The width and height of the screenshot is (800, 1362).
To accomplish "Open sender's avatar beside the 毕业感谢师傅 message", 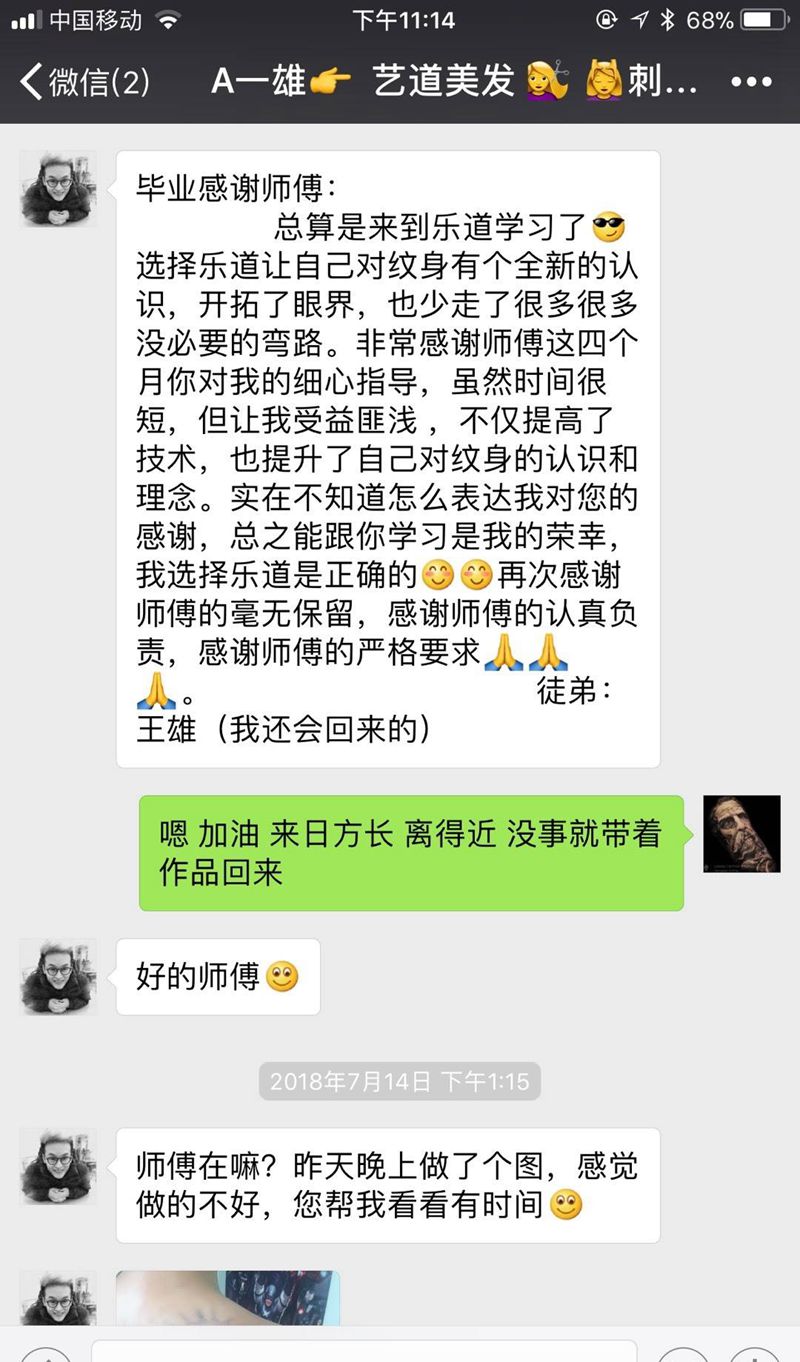I will (x=58, y=189).
